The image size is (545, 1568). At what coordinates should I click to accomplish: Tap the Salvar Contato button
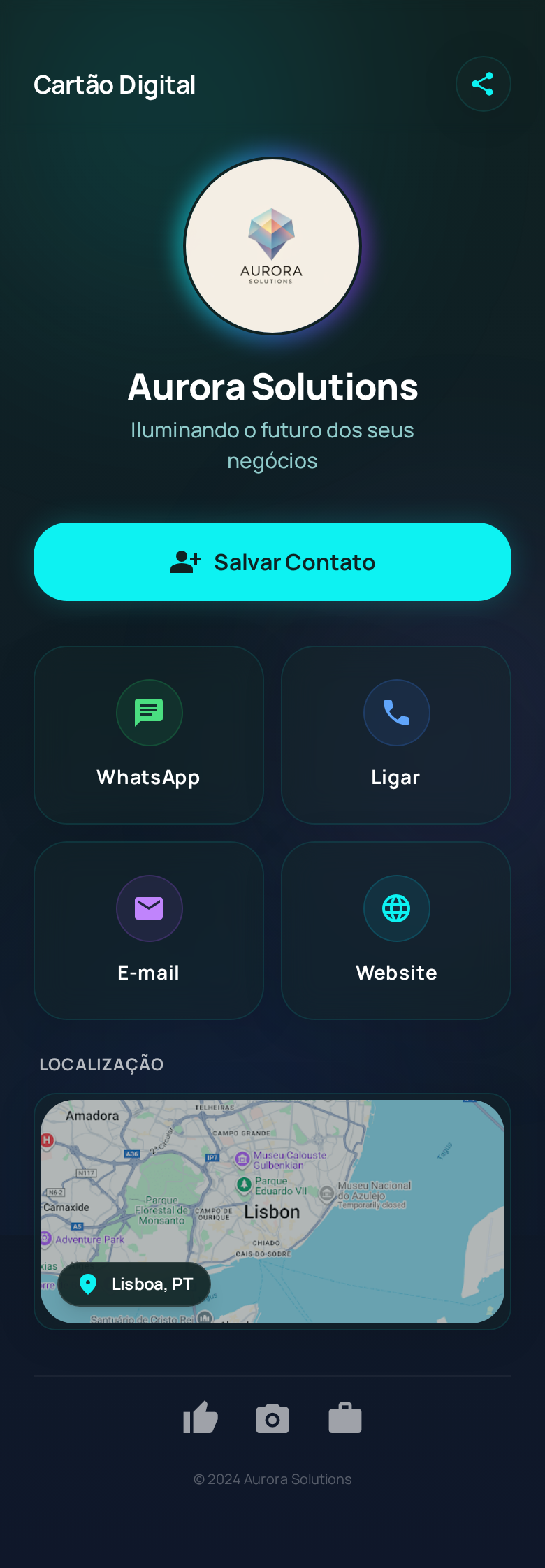(x=272, y=562)
